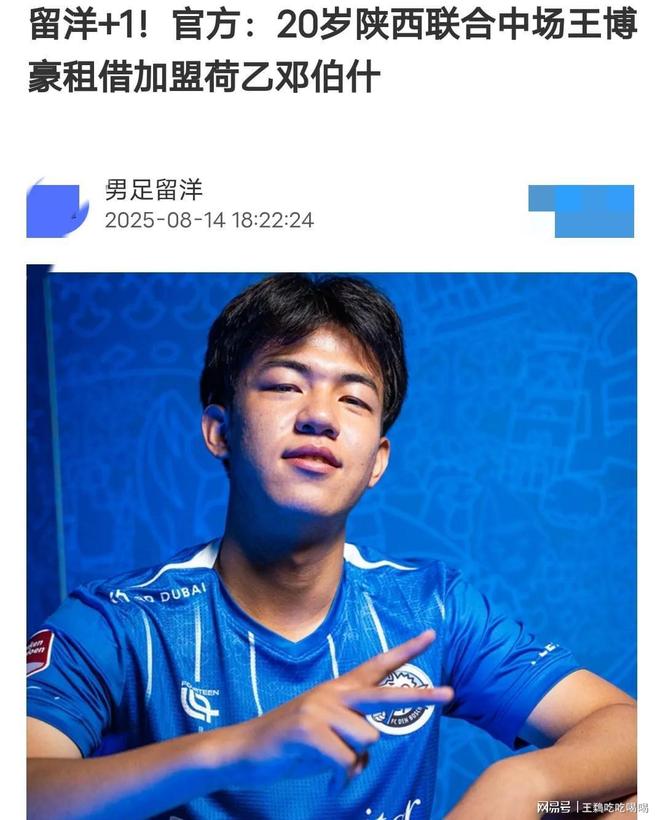
Task: Tap the blue follow button beside 男足留洋
Action: click(x=582, y=210)
